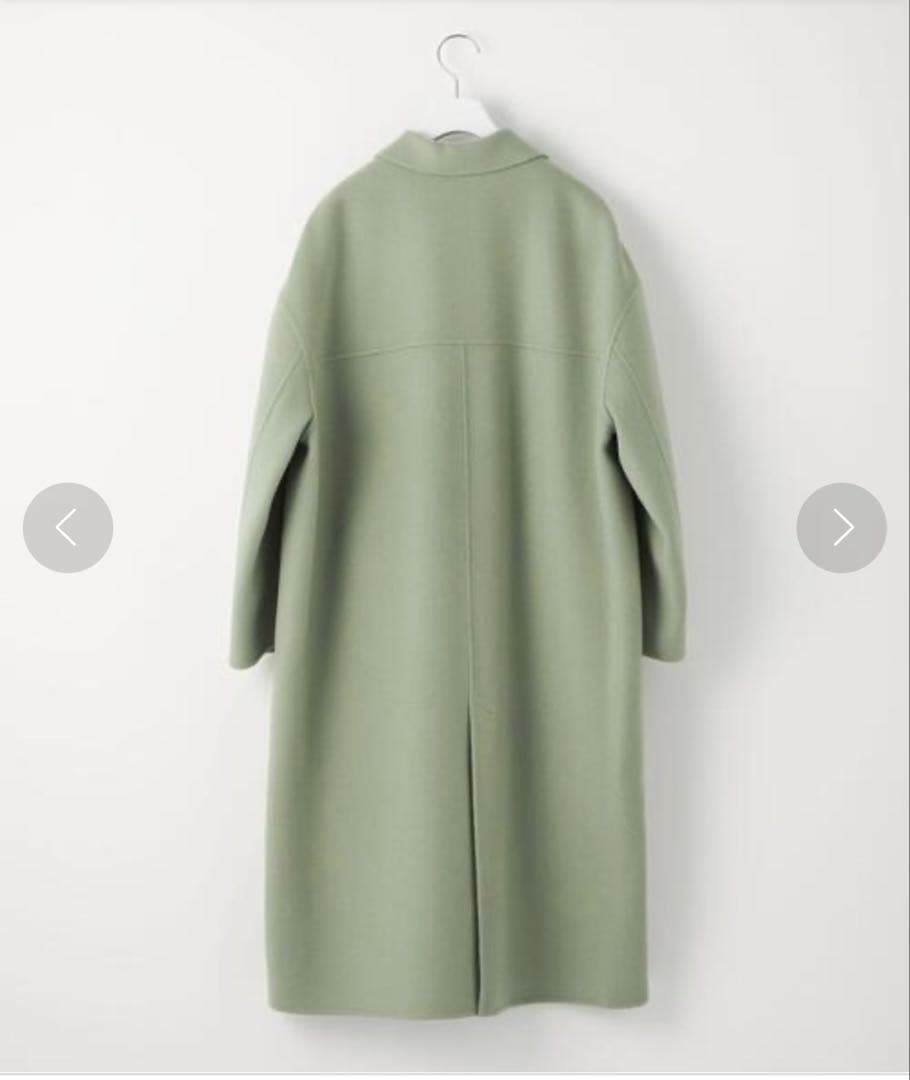
Task: Click the previous arrow to revisit earlier views
Action: click(x=67, y=527)
